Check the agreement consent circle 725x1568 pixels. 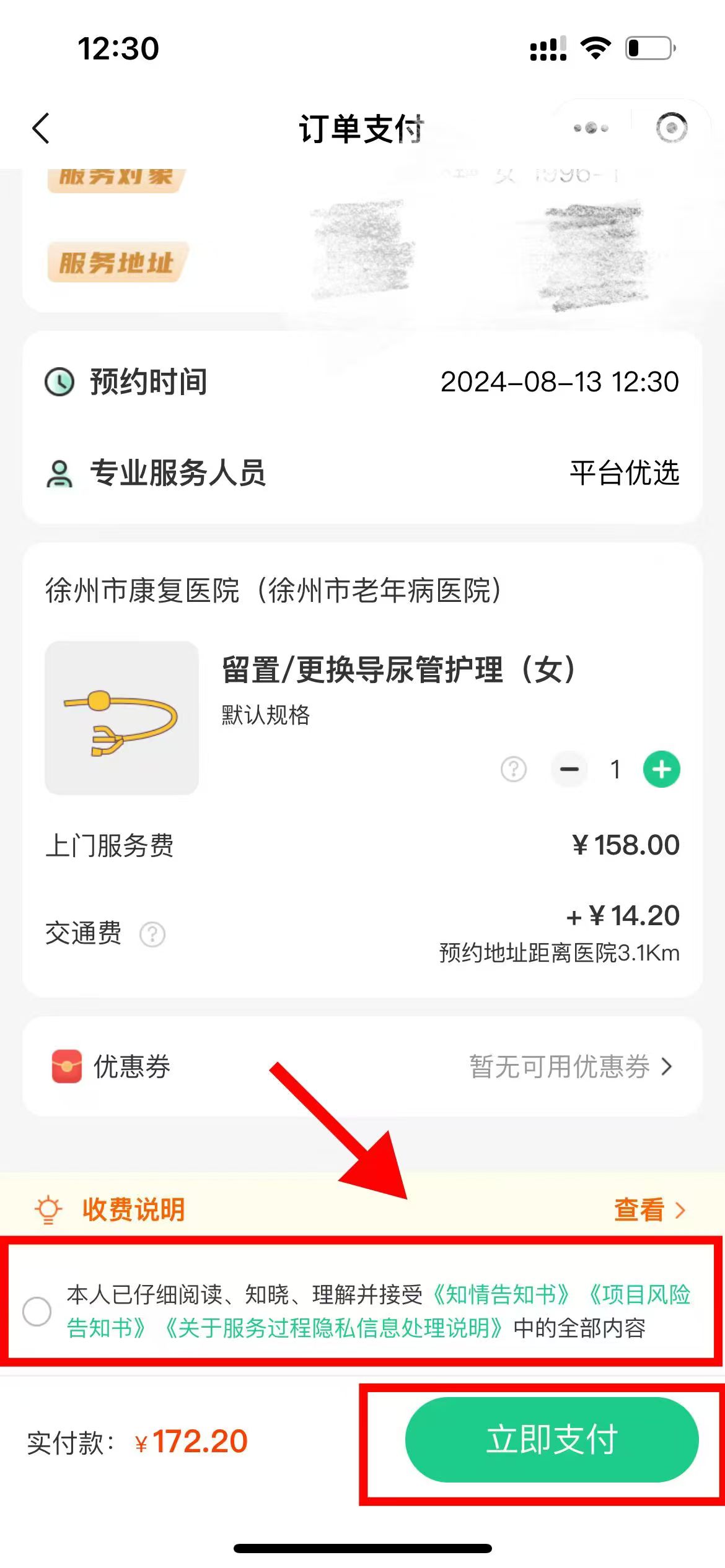click(37, 1311)
